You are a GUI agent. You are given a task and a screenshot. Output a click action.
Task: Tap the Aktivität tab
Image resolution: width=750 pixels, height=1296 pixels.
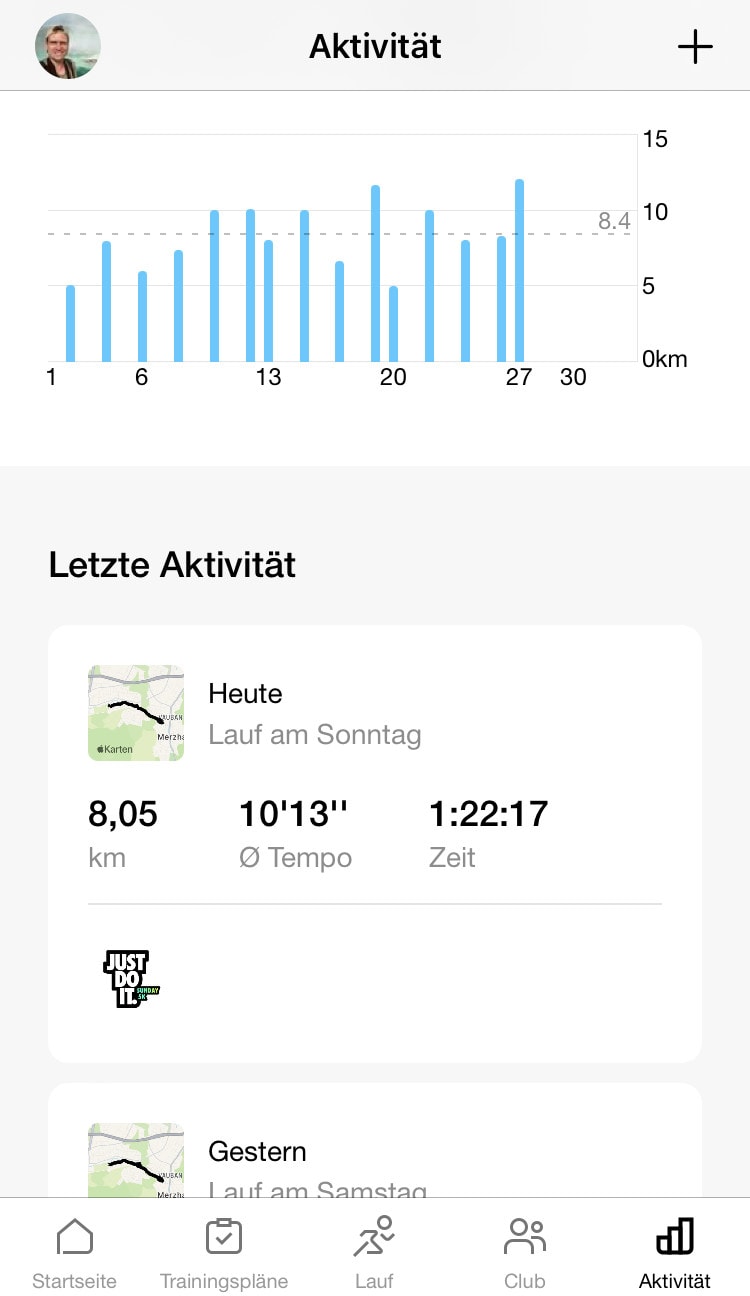[x=674, y=1252]
